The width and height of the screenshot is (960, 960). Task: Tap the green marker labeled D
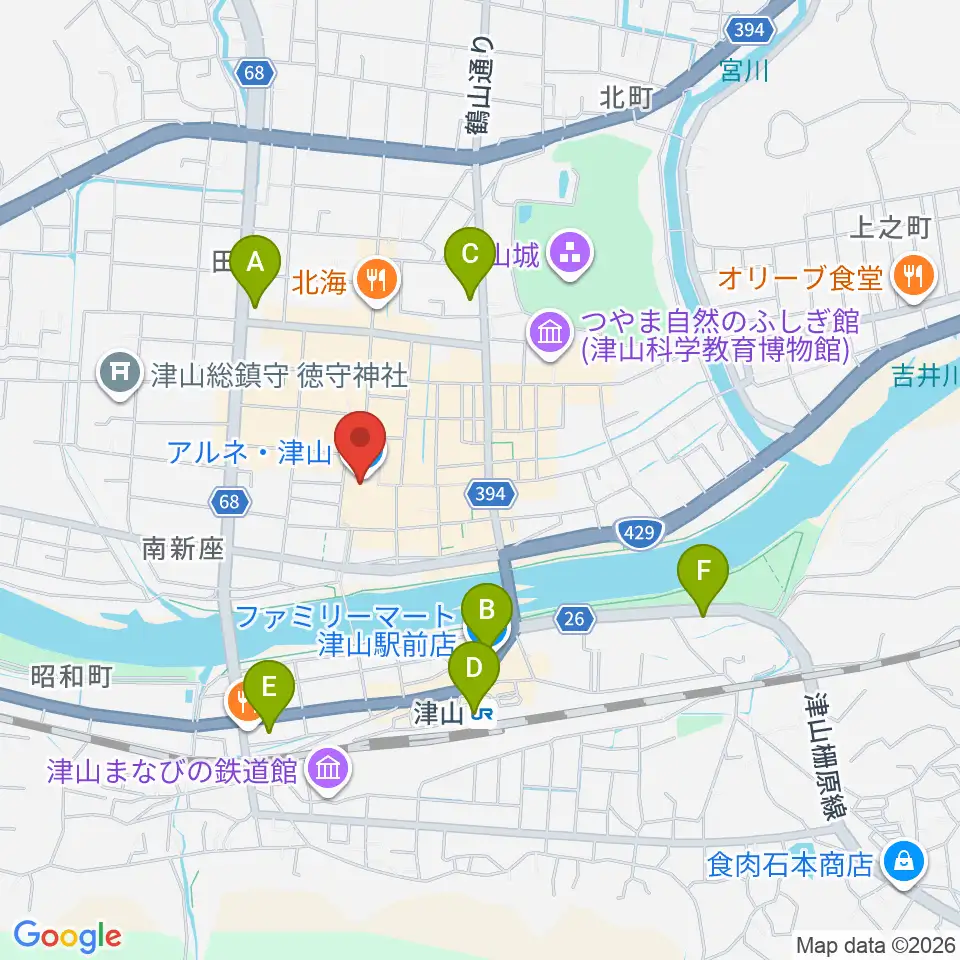(474, 675)
